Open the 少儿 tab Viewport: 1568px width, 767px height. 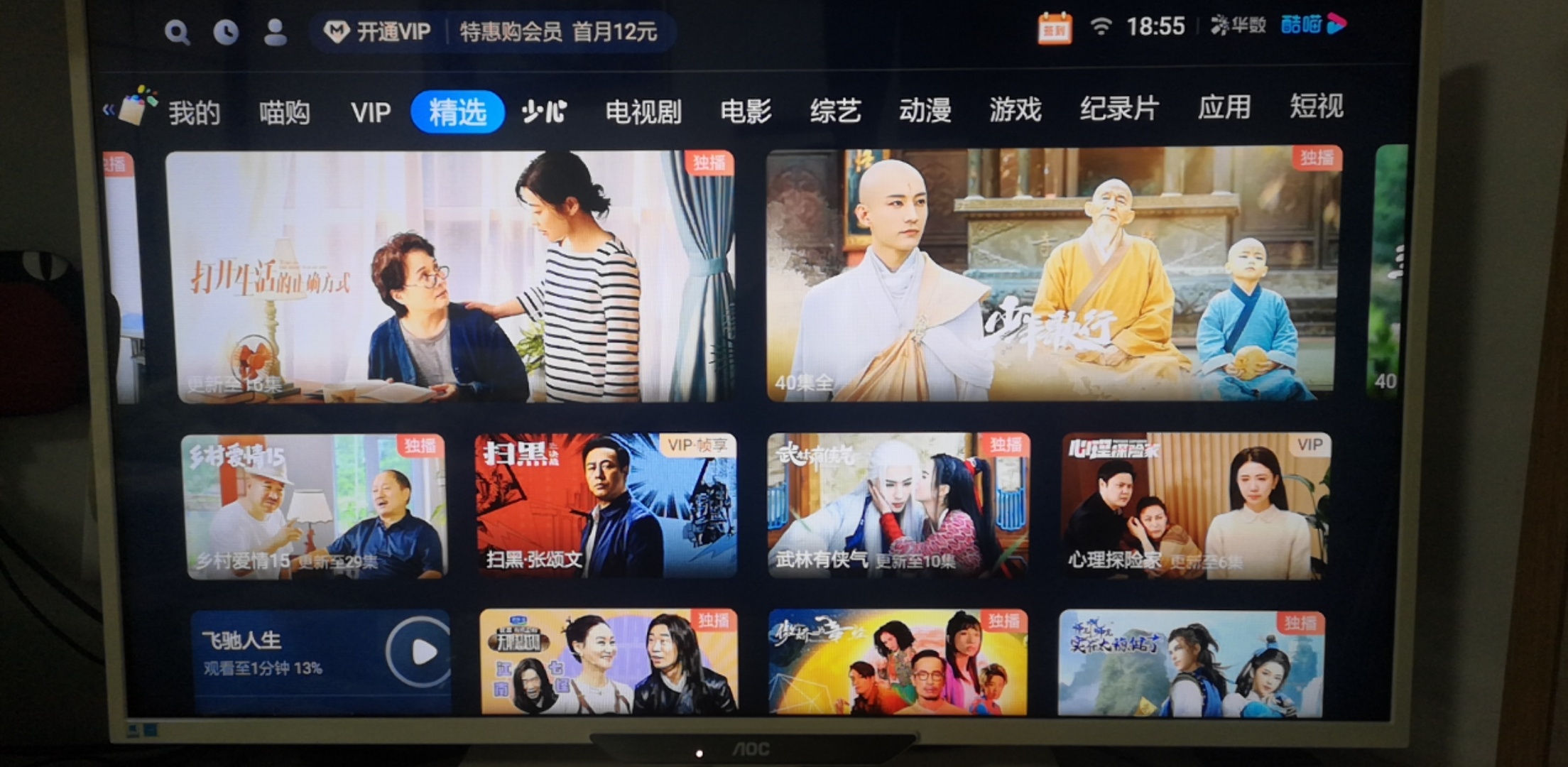pyautogui.click(x=544, y=111)
